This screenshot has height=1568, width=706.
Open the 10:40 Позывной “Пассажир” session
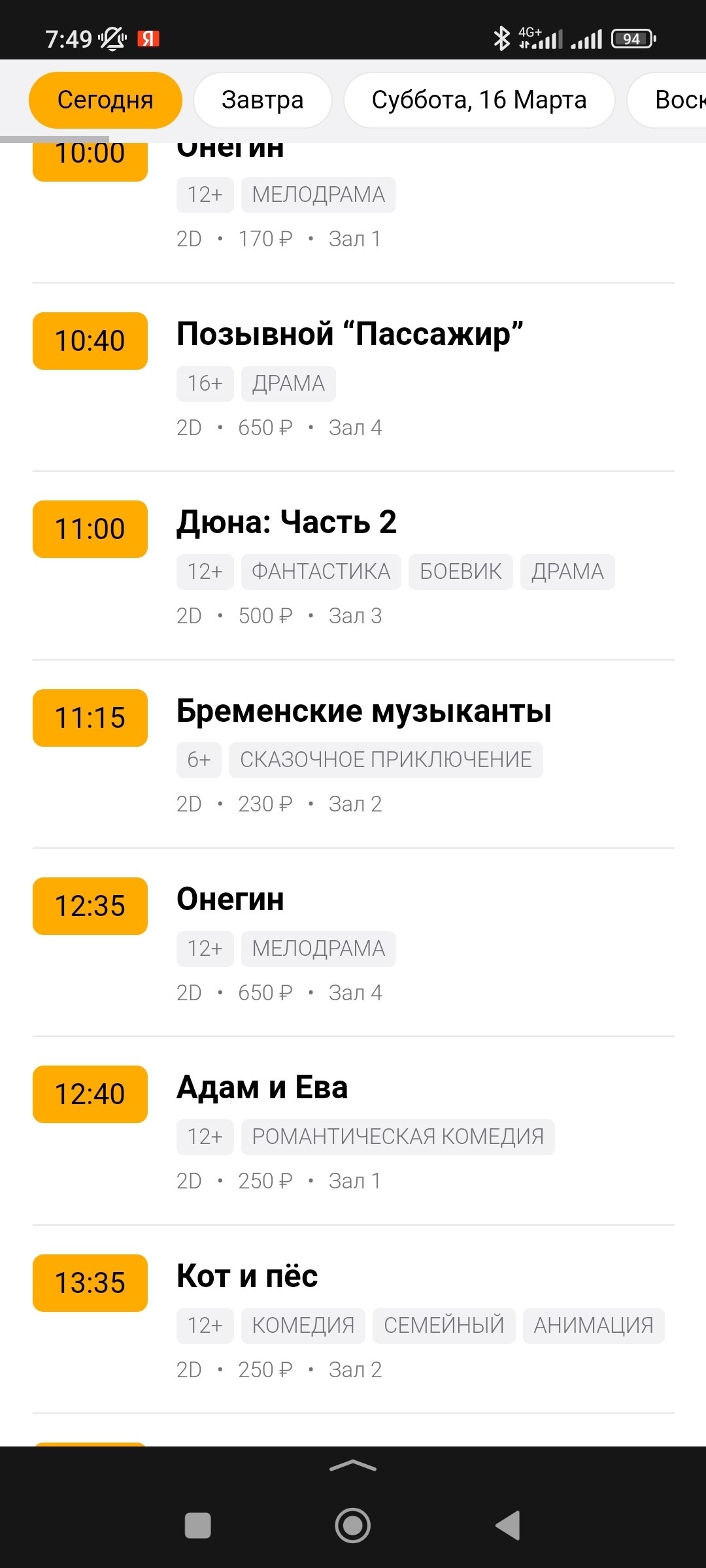[90, 341]
